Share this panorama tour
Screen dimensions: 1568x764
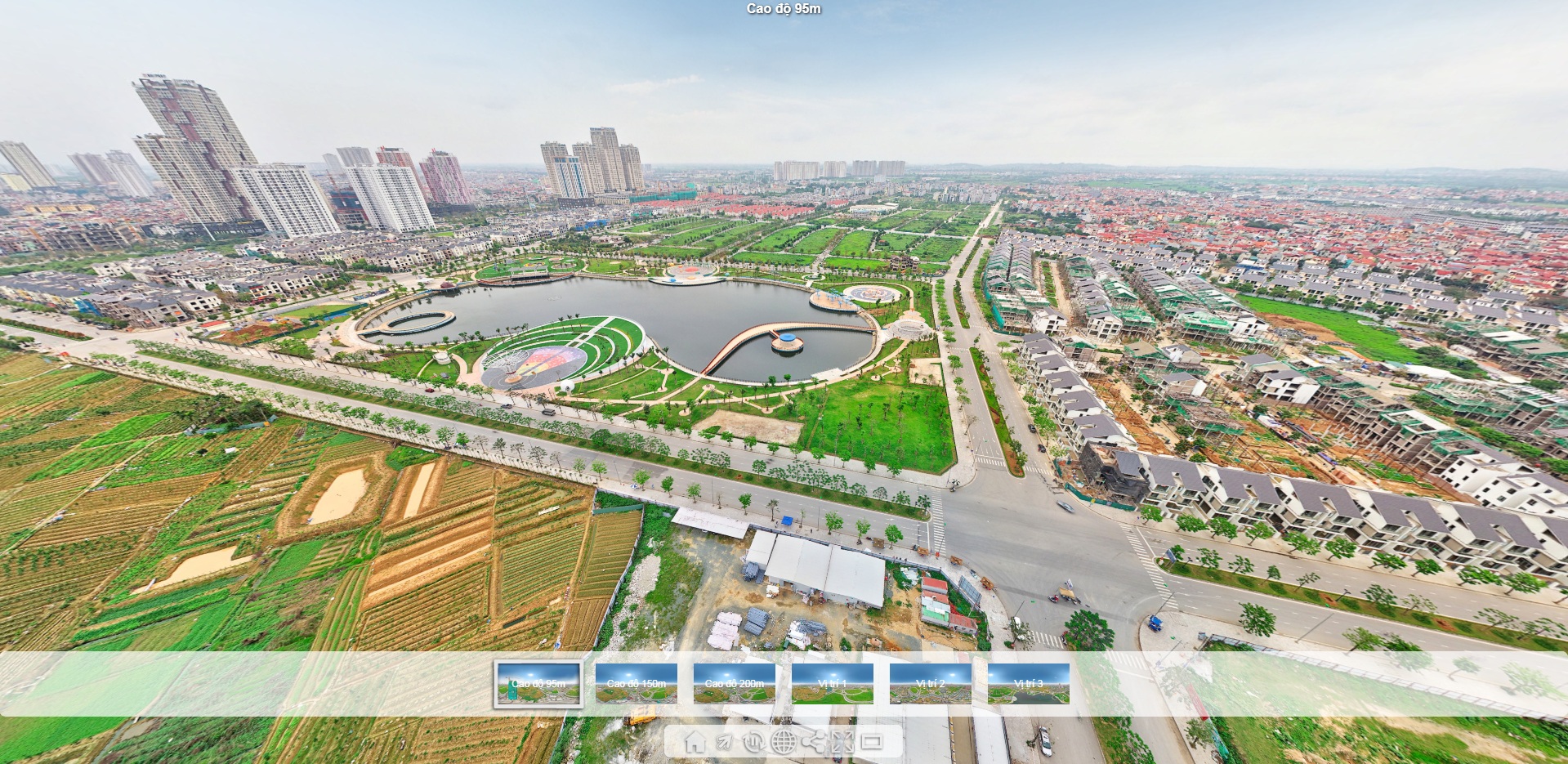(813, 742)
